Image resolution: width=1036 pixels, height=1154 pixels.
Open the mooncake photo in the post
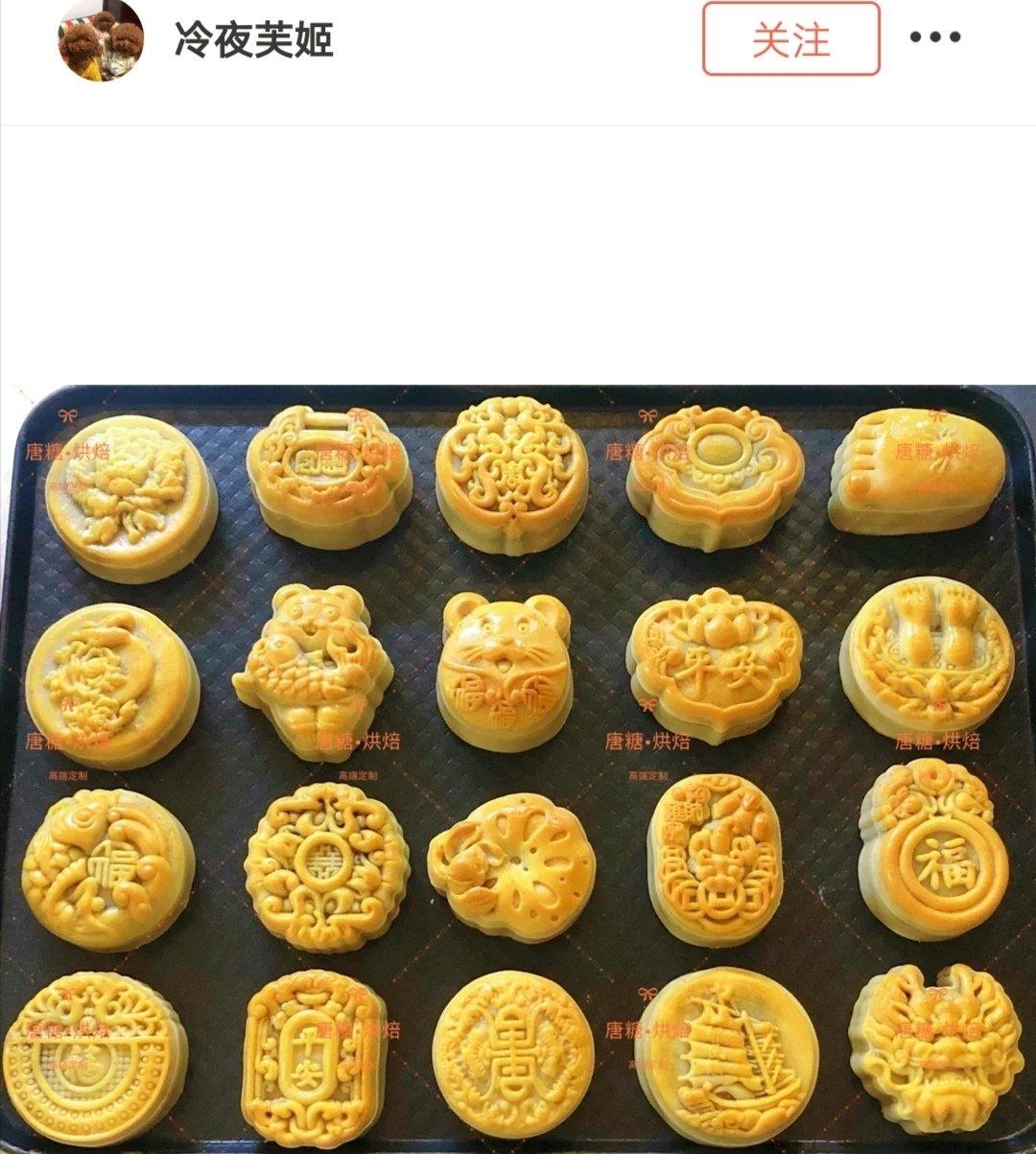(x=518, y=767)
